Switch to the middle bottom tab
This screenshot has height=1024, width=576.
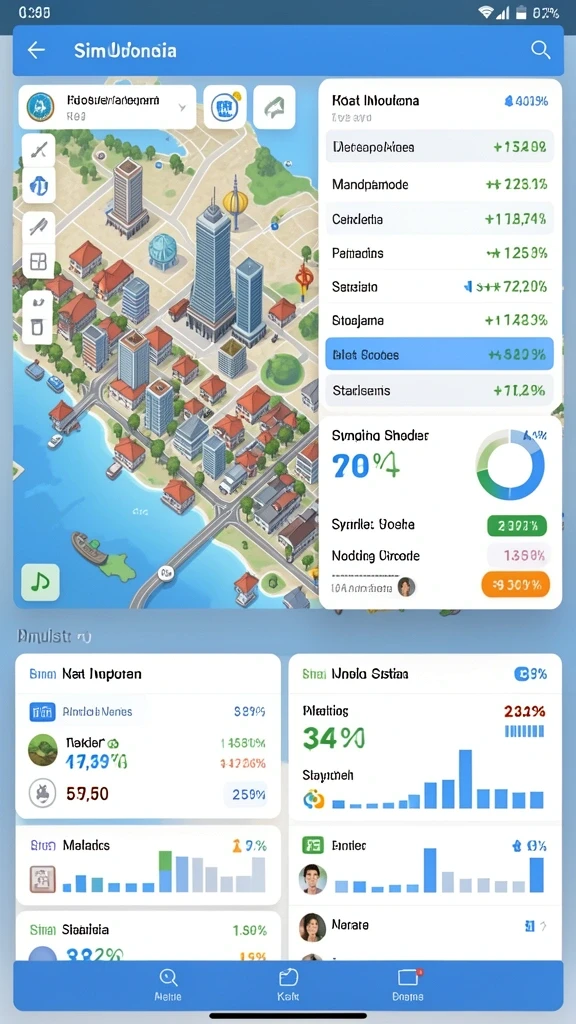288,985
